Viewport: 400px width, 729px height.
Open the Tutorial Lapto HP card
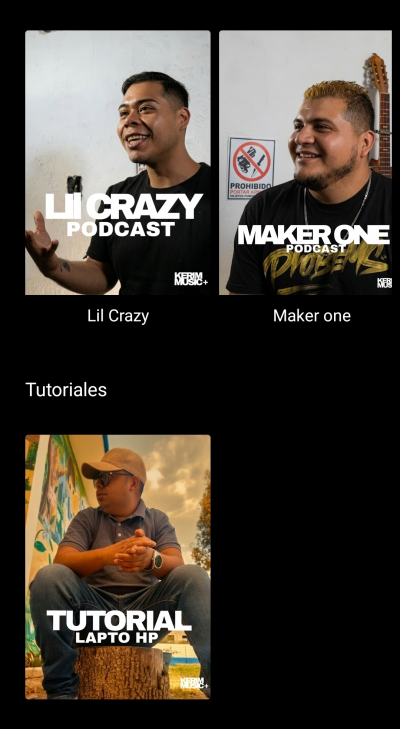click(x=118, y=567)
